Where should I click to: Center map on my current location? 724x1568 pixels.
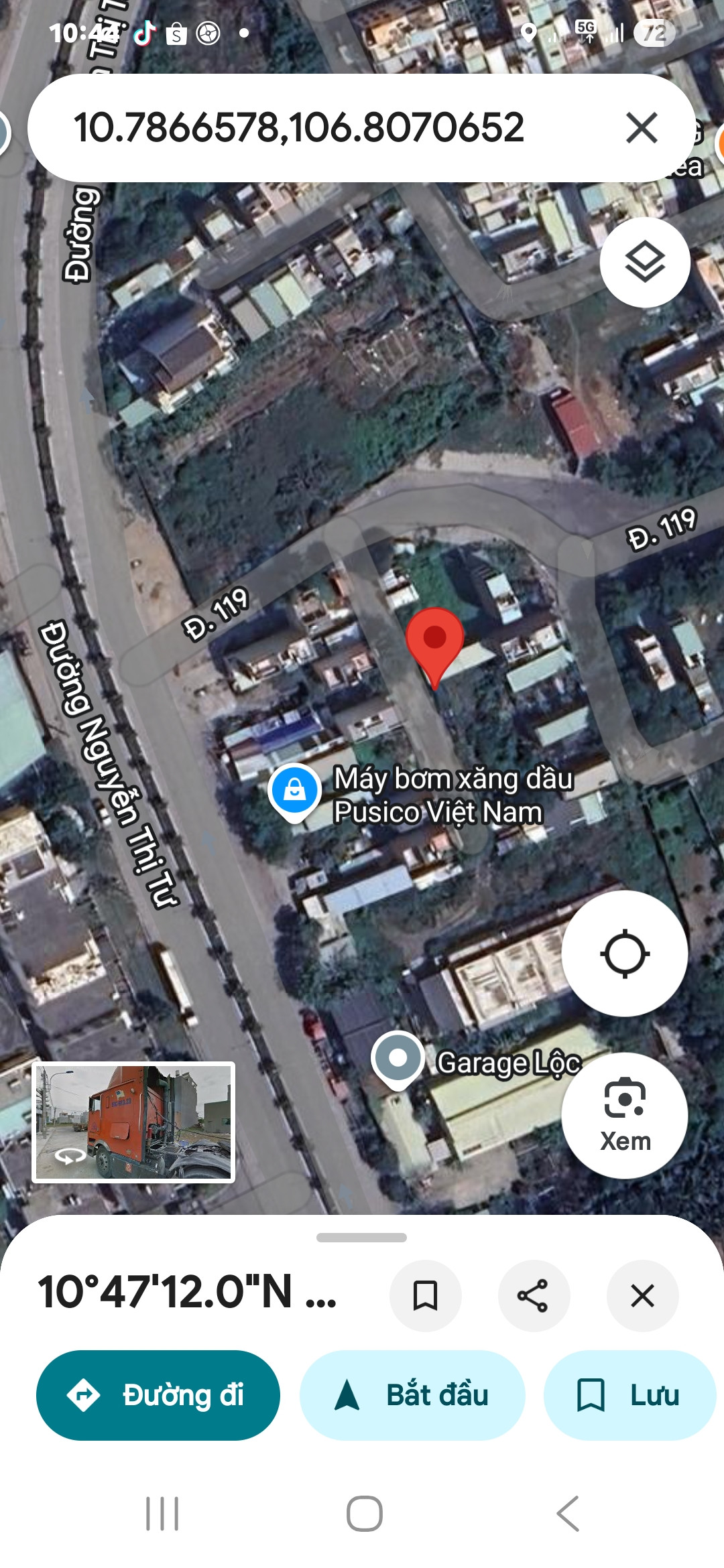click(624, 954)
